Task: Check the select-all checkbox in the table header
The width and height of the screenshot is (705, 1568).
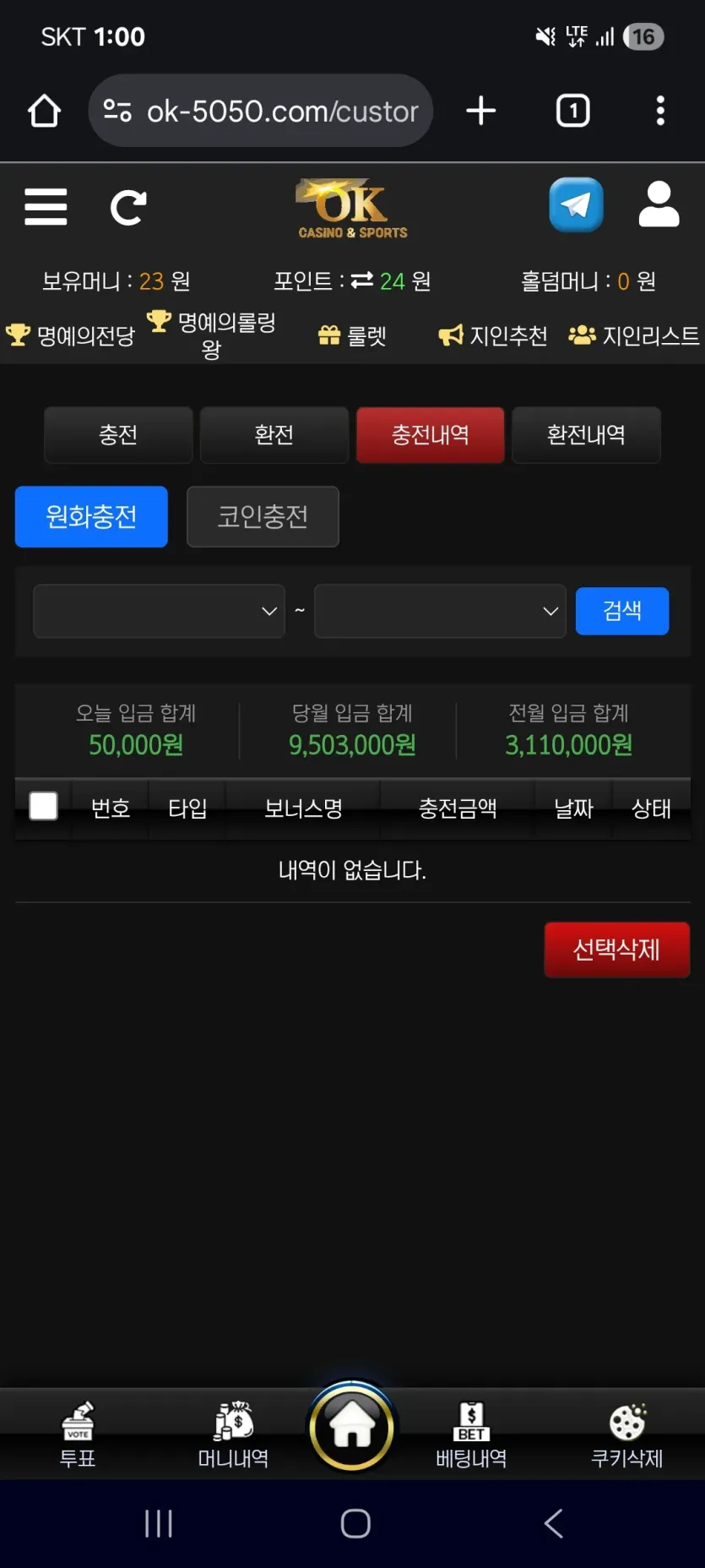Action: click(x=43, y=806)
